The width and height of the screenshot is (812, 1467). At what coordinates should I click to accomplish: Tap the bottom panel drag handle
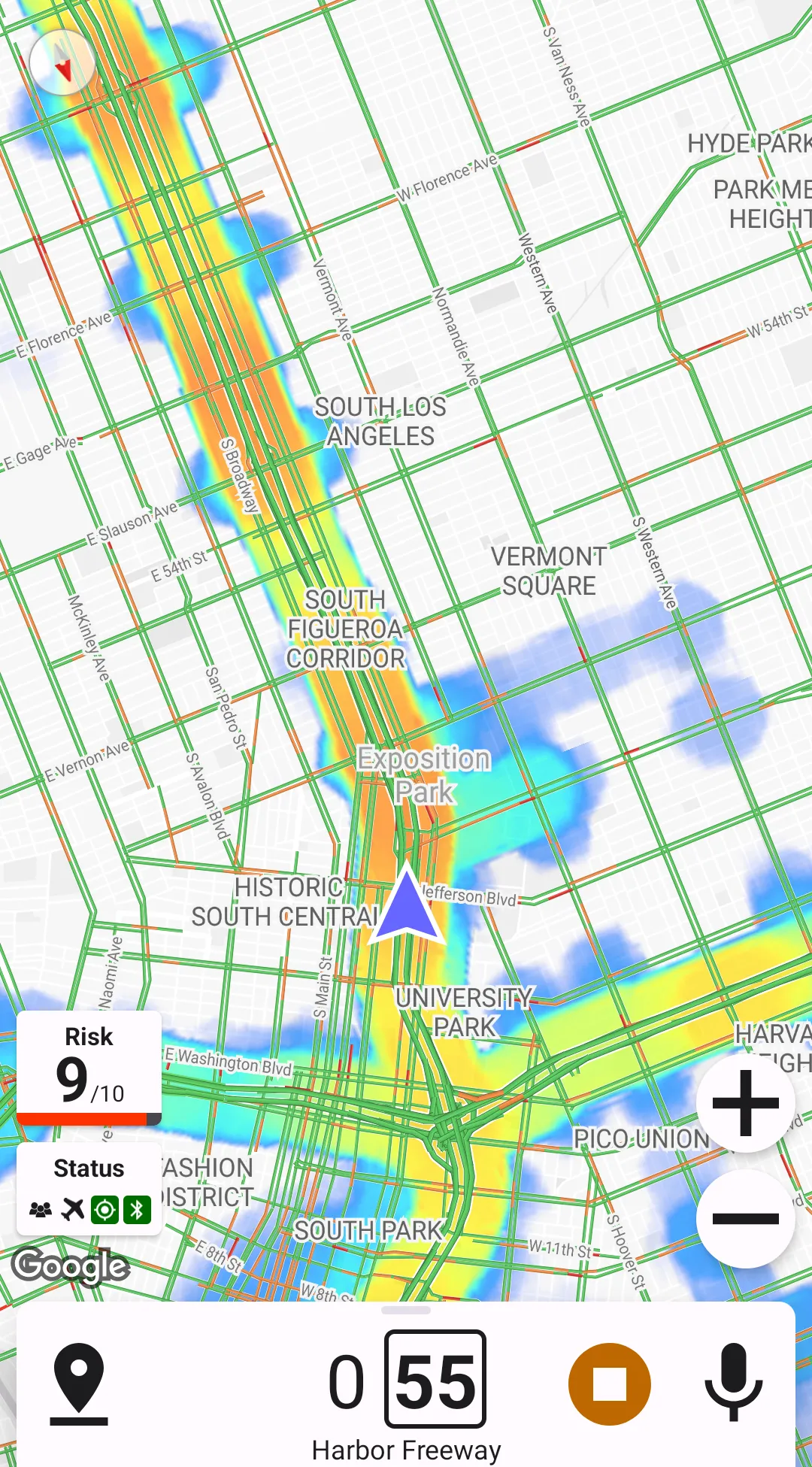click(406, 1310)
